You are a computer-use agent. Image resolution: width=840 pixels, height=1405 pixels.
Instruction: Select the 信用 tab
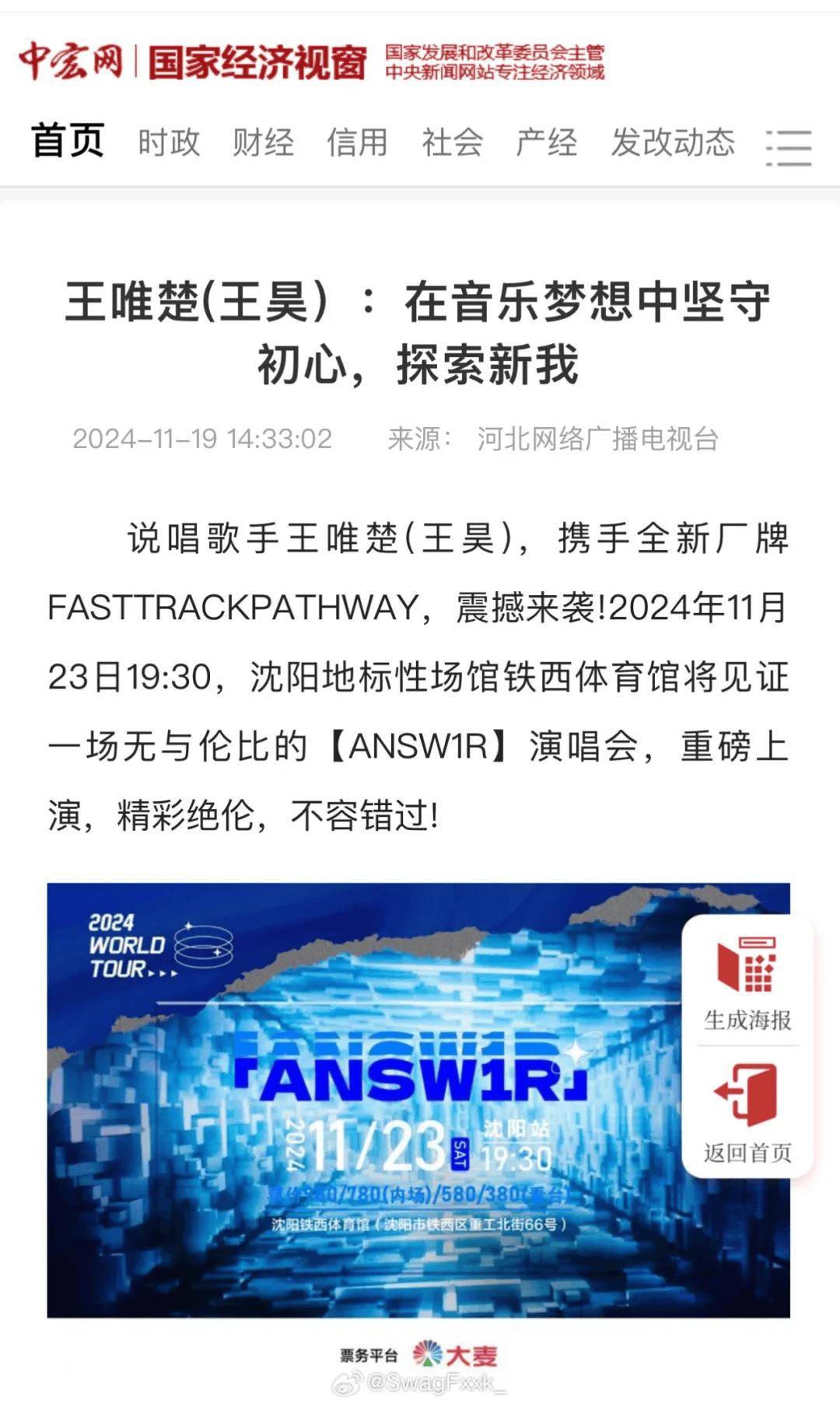[357, 143]
